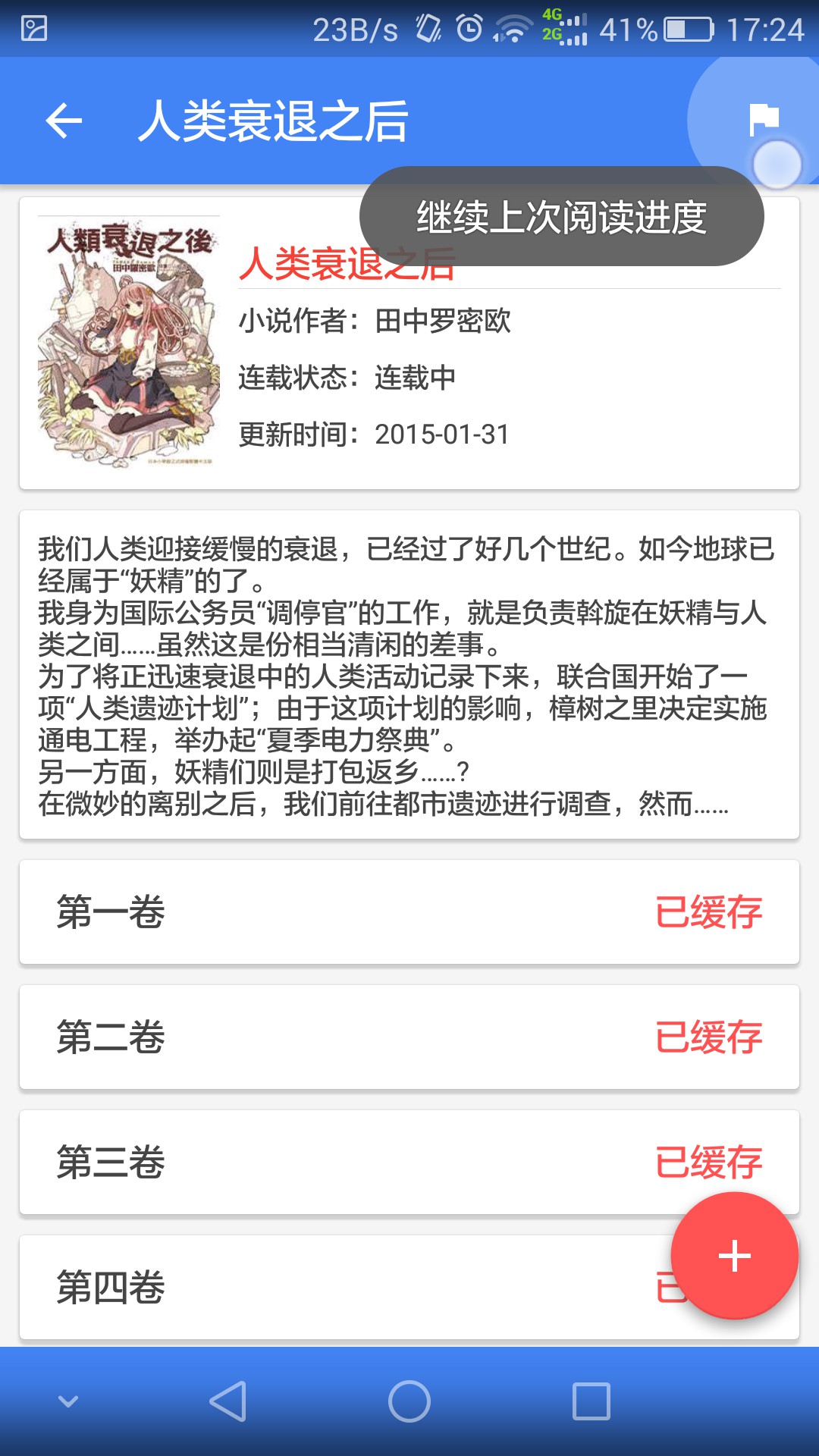Viewport: 819px width, 1456px height.
Task: Tap 已缓存 label next to 第二卷
Action: tap(708, 1038)
